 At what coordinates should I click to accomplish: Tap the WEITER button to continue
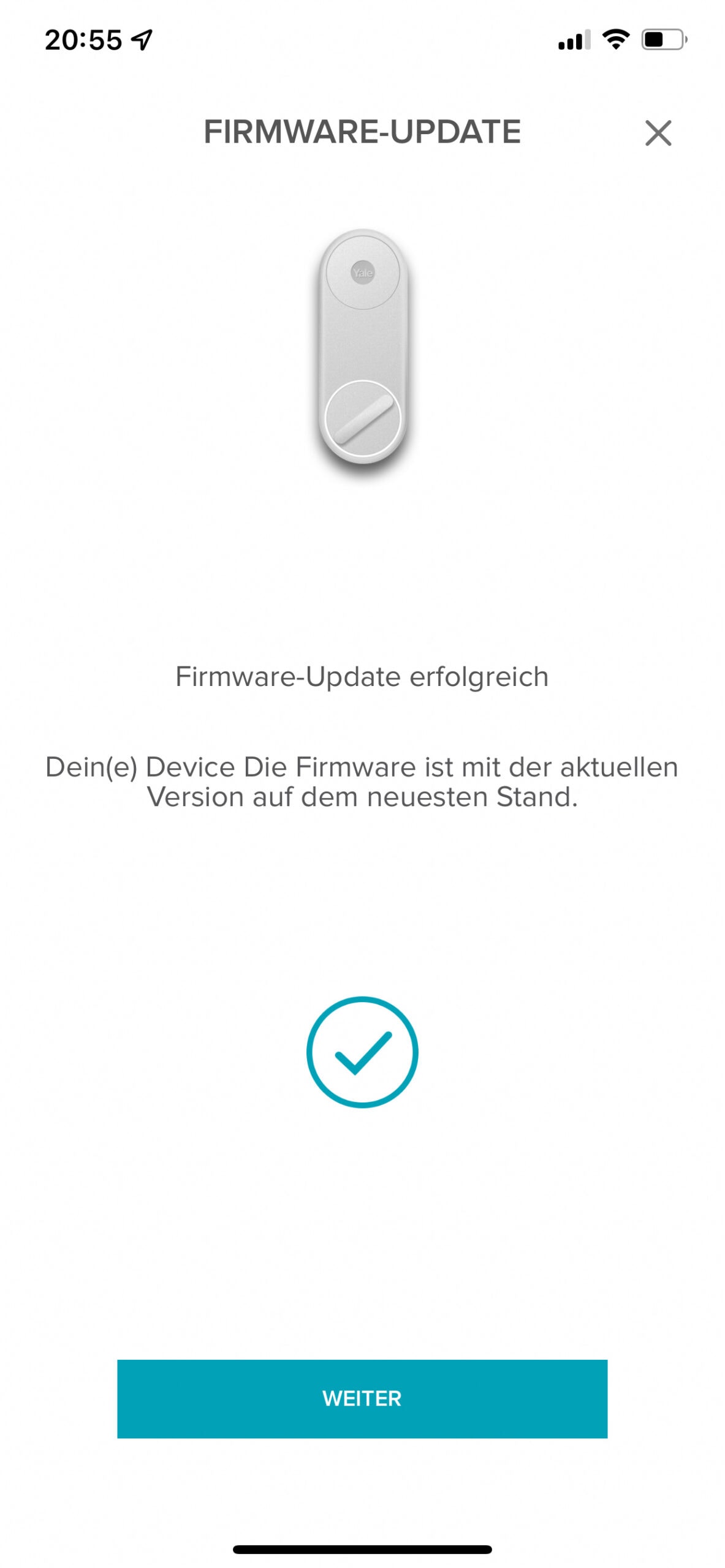coord(362,1398)
